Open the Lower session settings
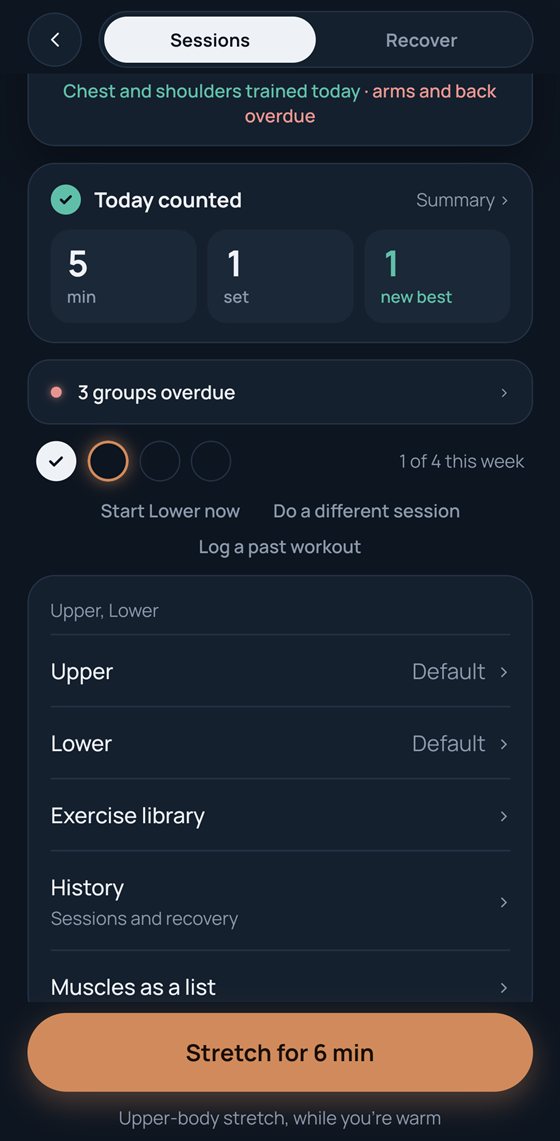The height and width of the screenshot is (1141, 560). click(280, 743)
